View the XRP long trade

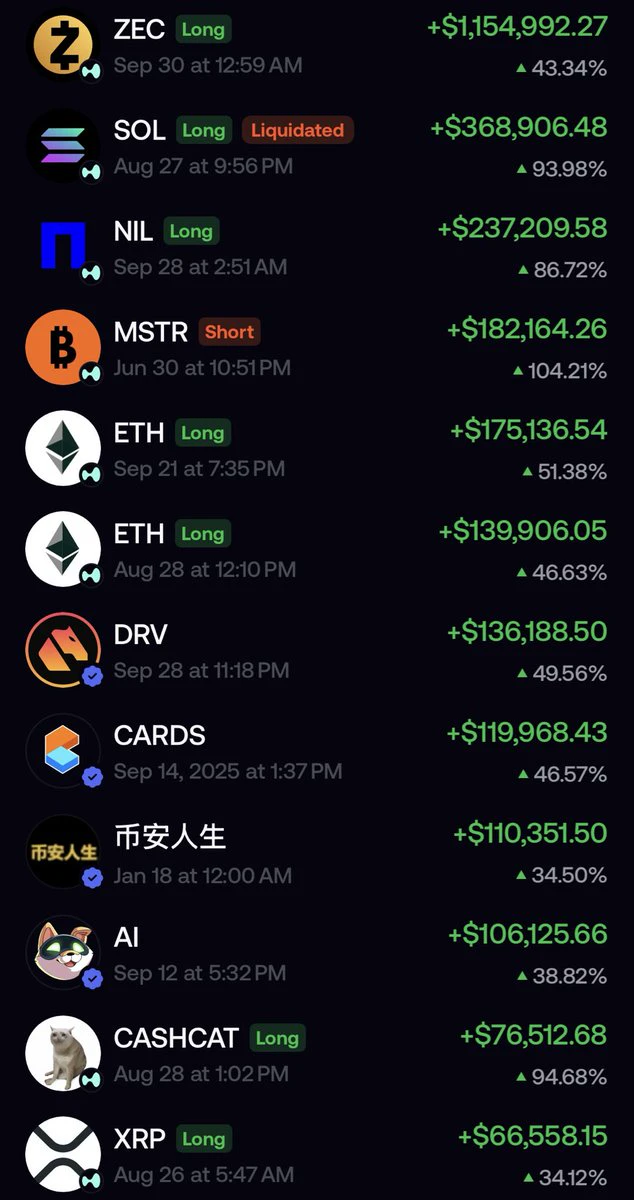click(317, 1153)
